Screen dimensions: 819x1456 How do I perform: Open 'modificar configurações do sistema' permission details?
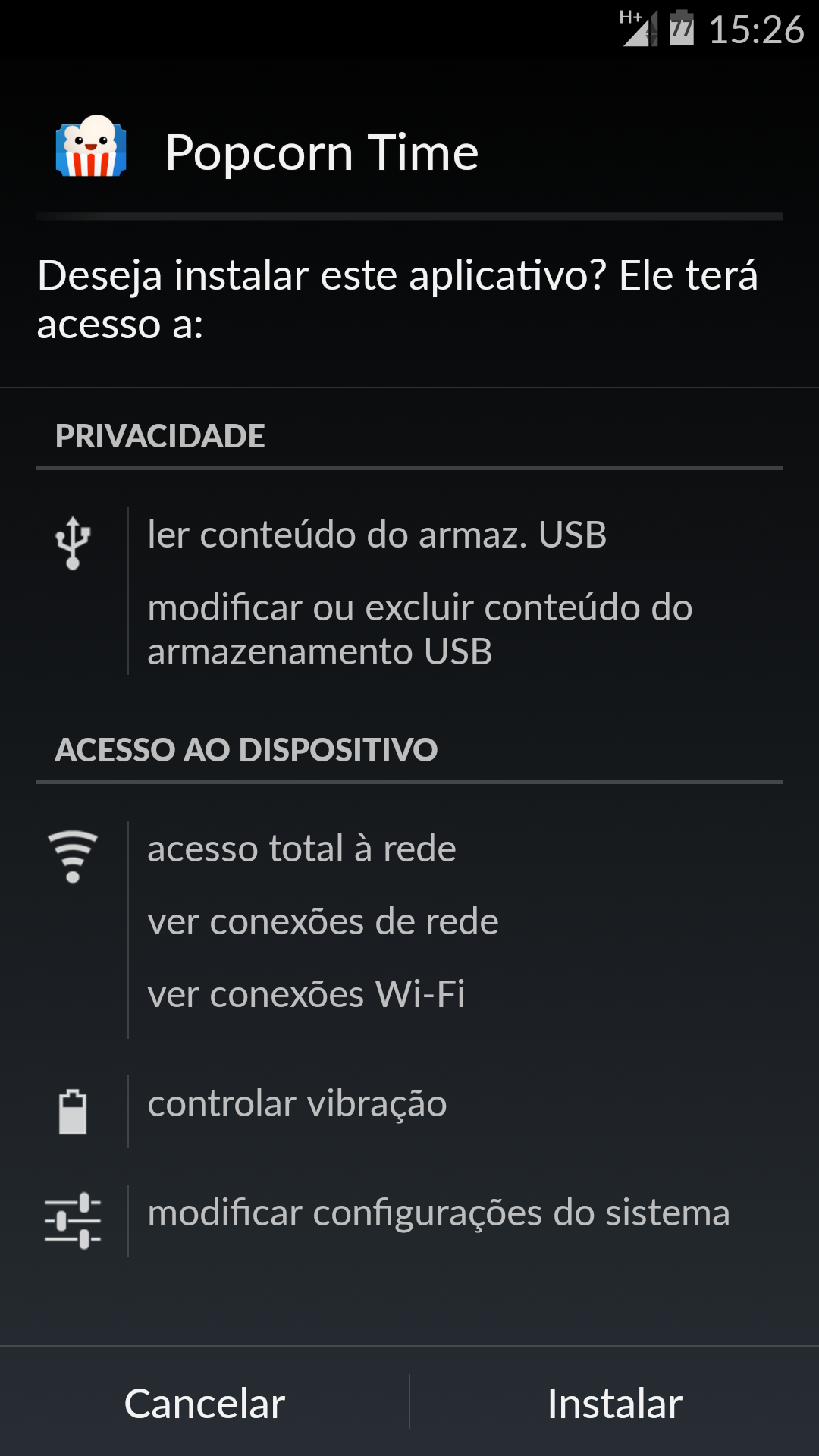(438, 1213)
